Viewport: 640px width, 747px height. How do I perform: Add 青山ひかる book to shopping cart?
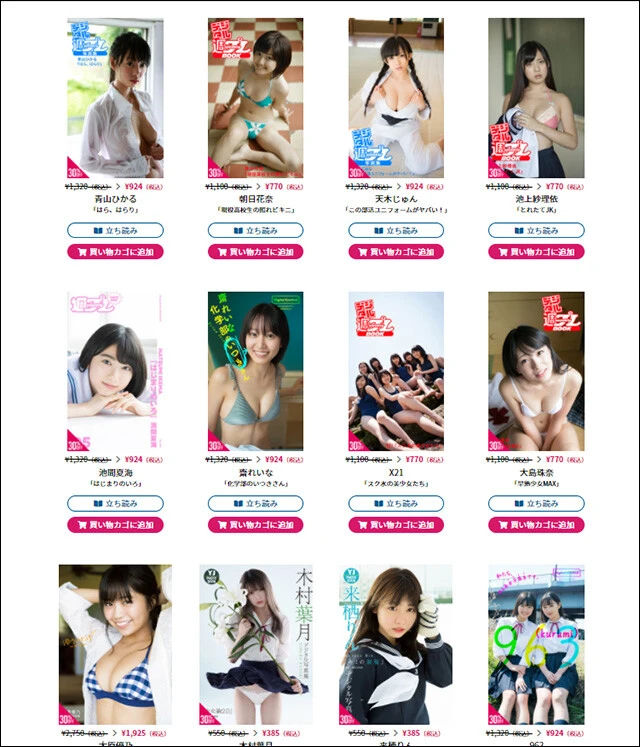point(115,252)
